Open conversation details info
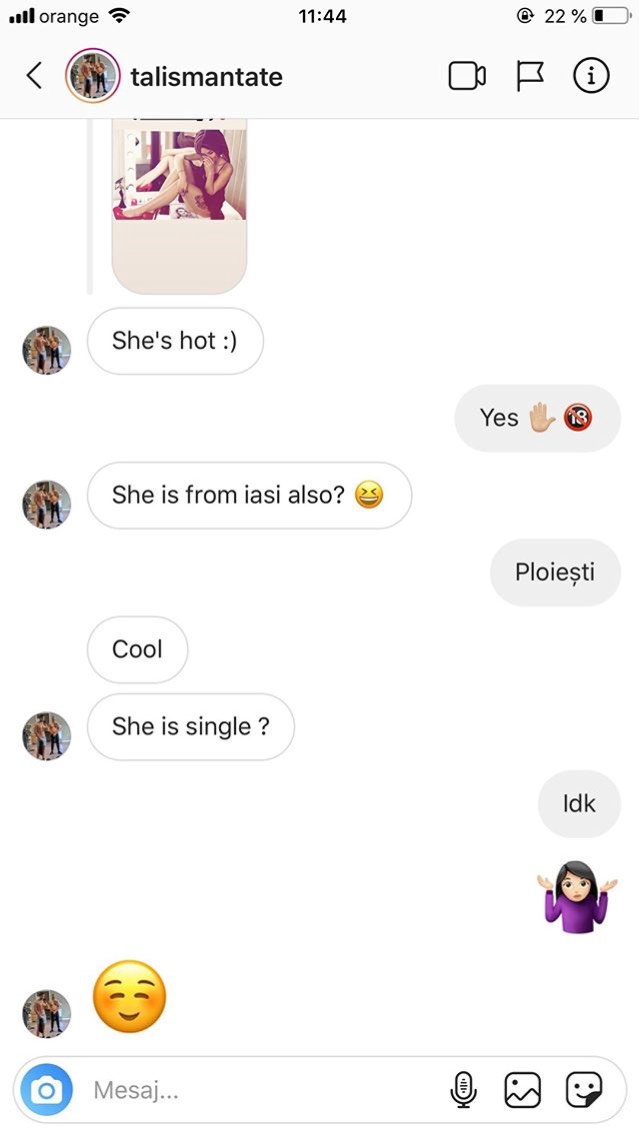Viewport: 640px width, 1136px height. click(590, 76)
